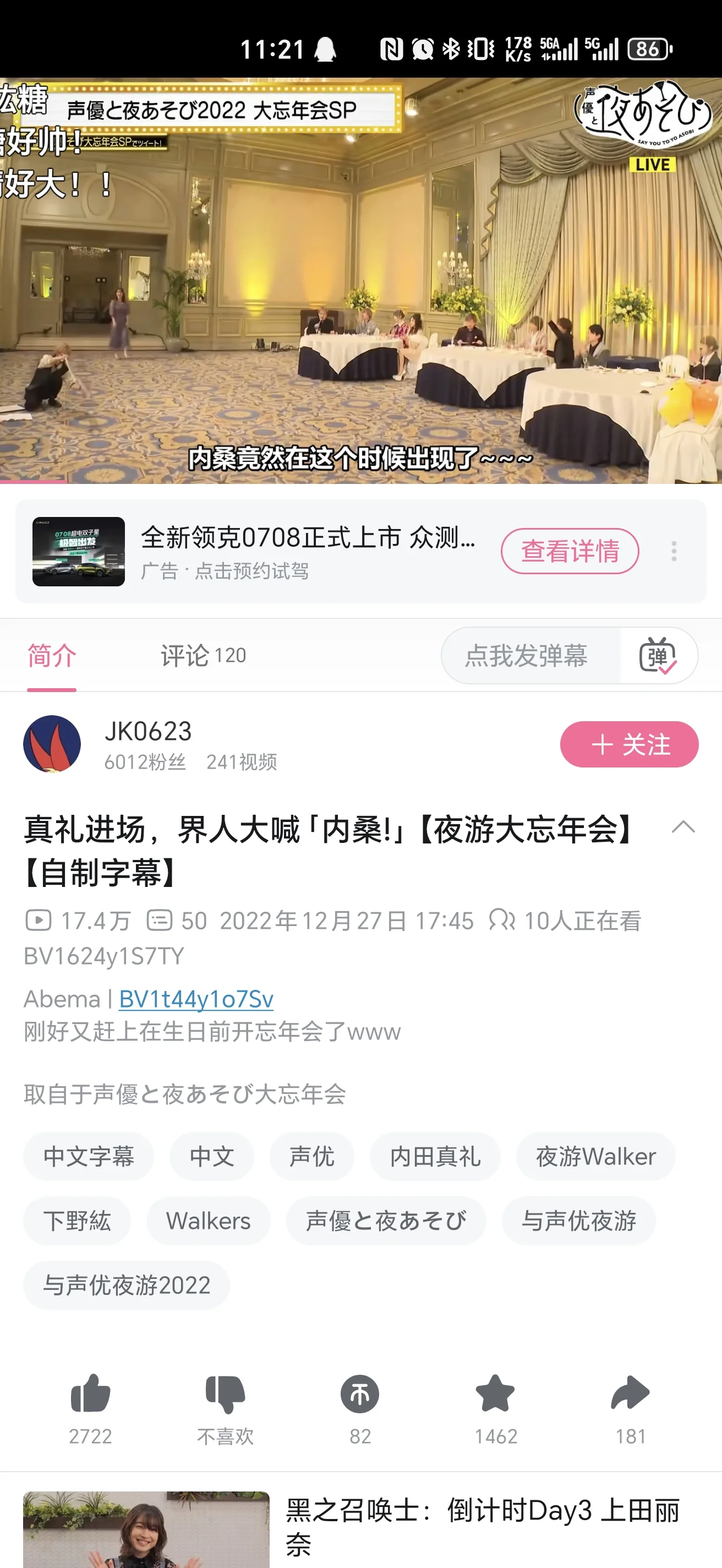Open JK0623's profile avatar

pos(52,744)
